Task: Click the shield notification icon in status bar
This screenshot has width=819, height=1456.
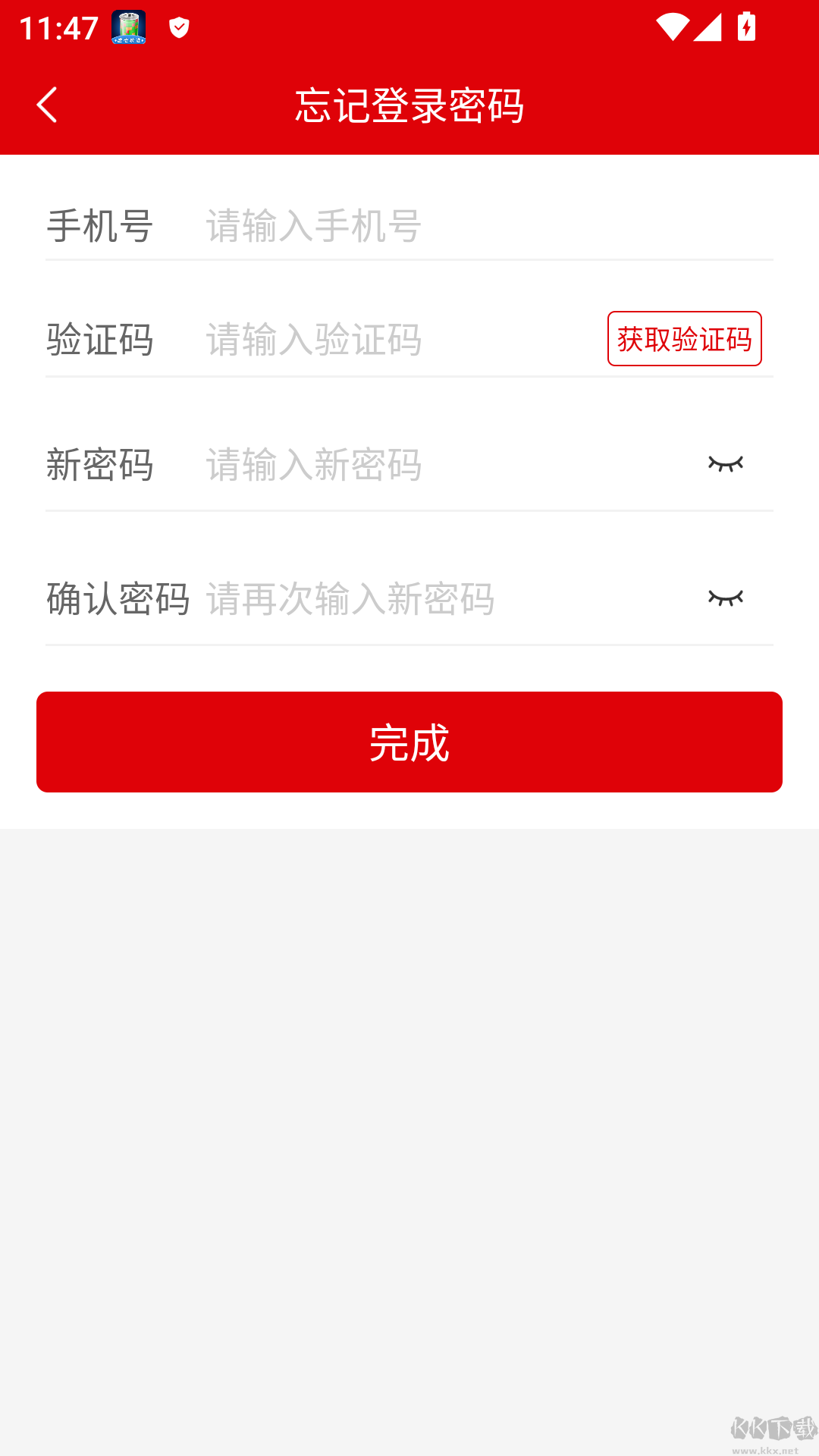Action: click(x=179, y=27)
